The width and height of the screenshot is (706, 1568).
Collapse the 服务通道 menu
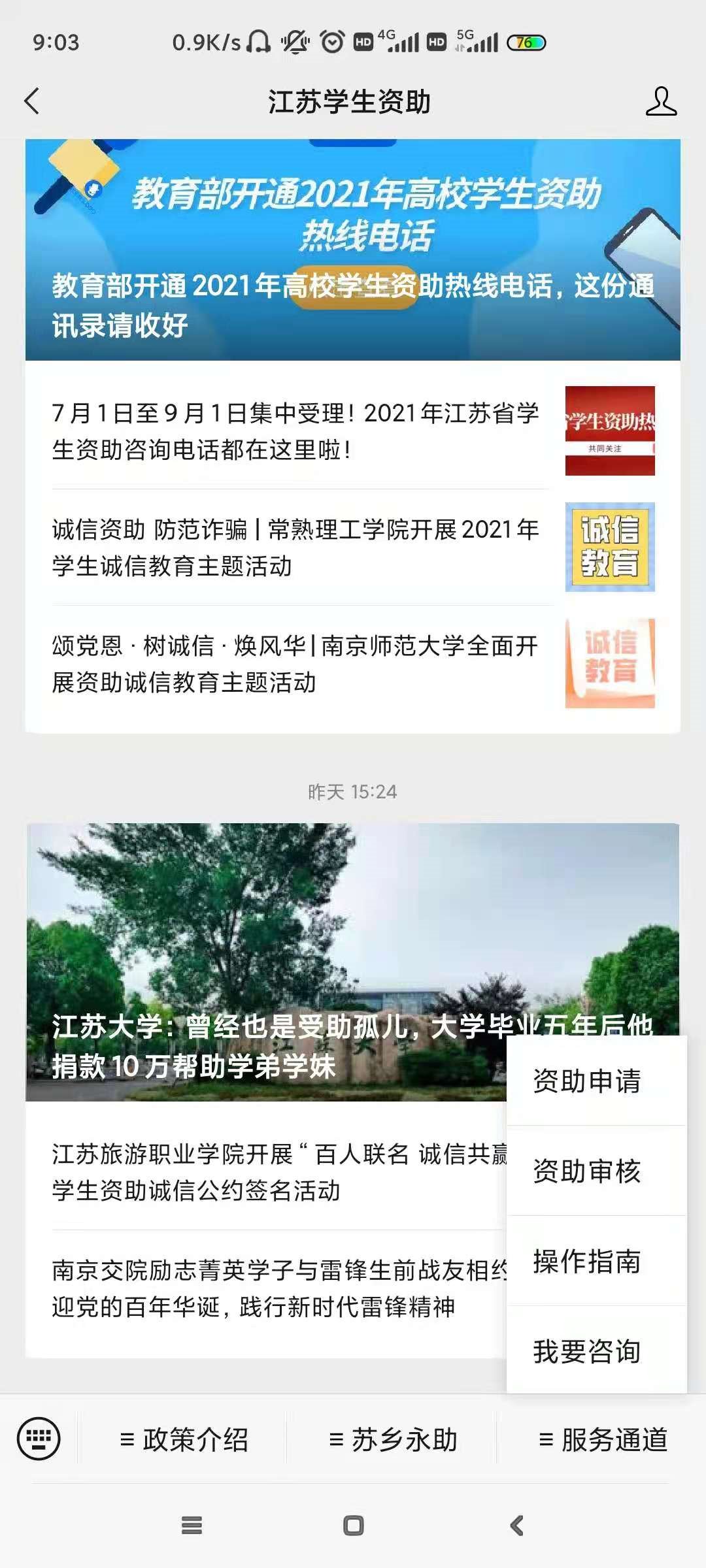(602, 1440)
